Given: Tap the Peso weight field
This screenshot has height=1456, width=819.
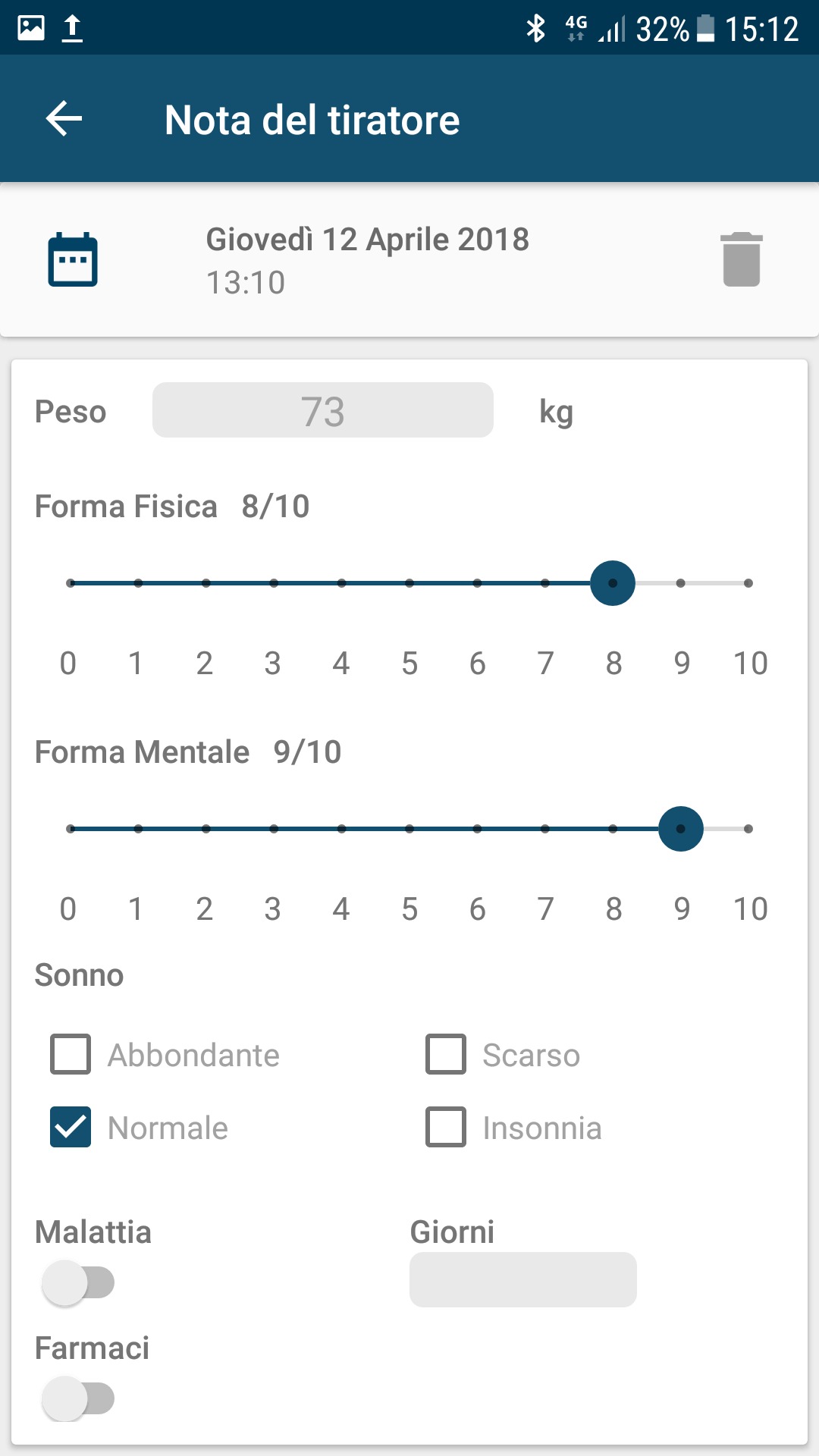Looking at the screenshot, I should pyautogui.click(x=323, y=410).
